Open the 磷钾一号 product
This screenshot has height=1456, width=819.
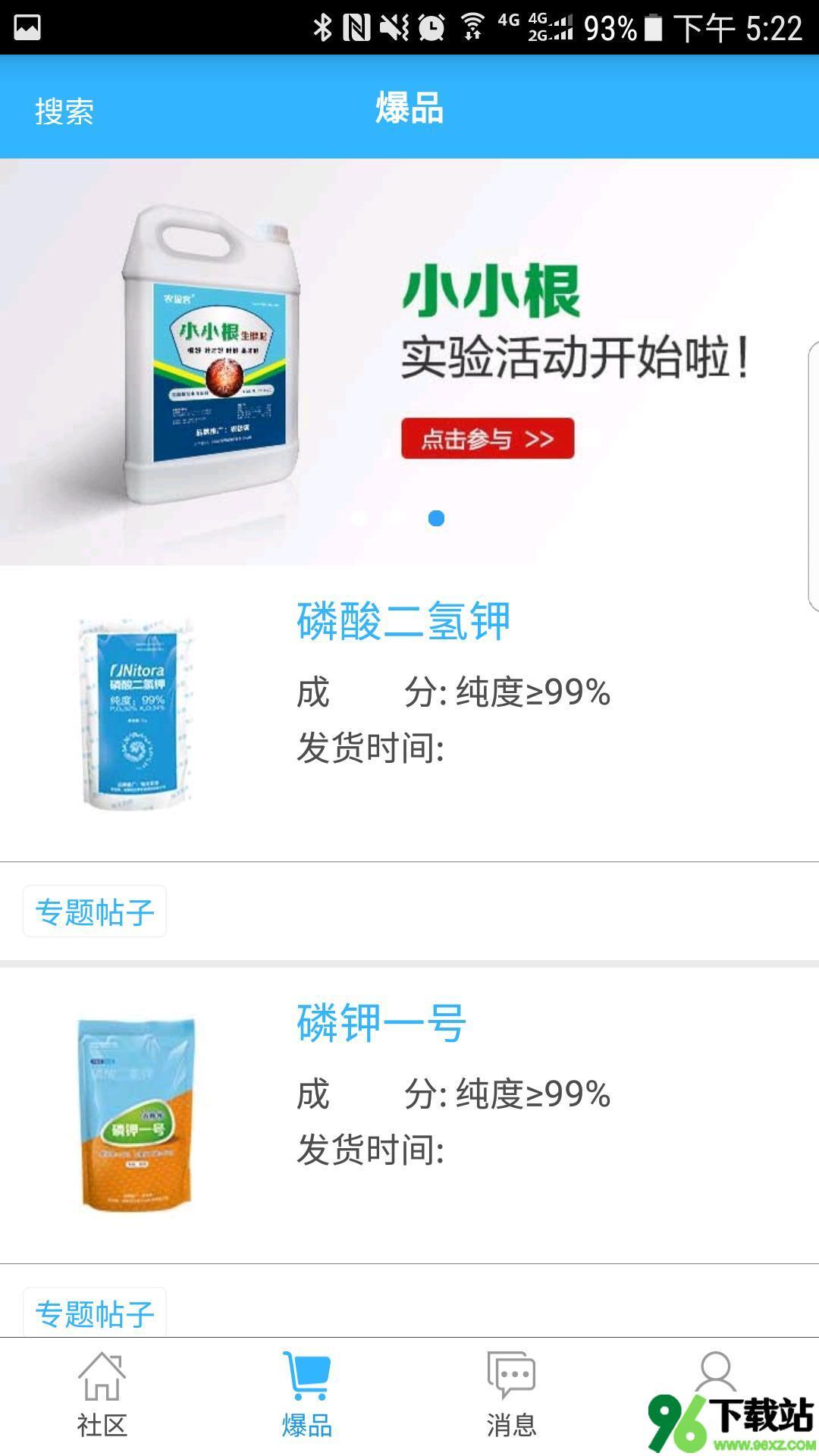point(381,1023)
